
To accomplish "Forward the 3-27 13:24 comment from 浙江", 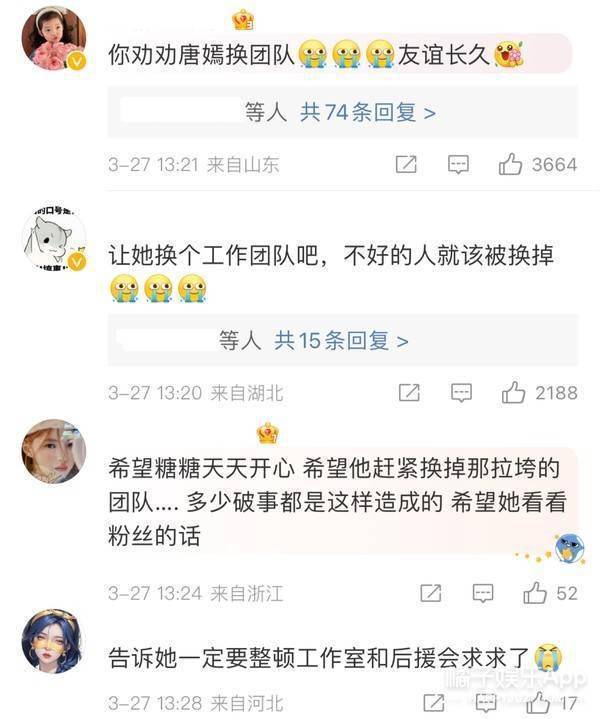I will [x=431, y=593].
